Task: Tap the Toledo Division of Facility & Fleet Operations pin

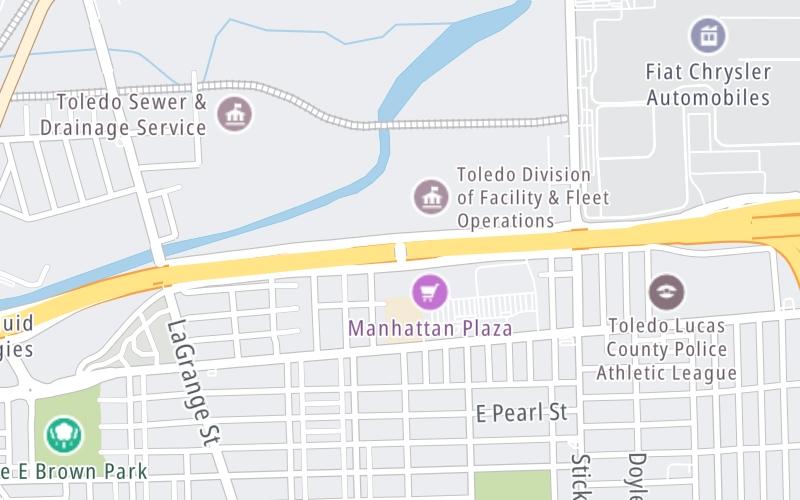Action: [x=431, y=195]
